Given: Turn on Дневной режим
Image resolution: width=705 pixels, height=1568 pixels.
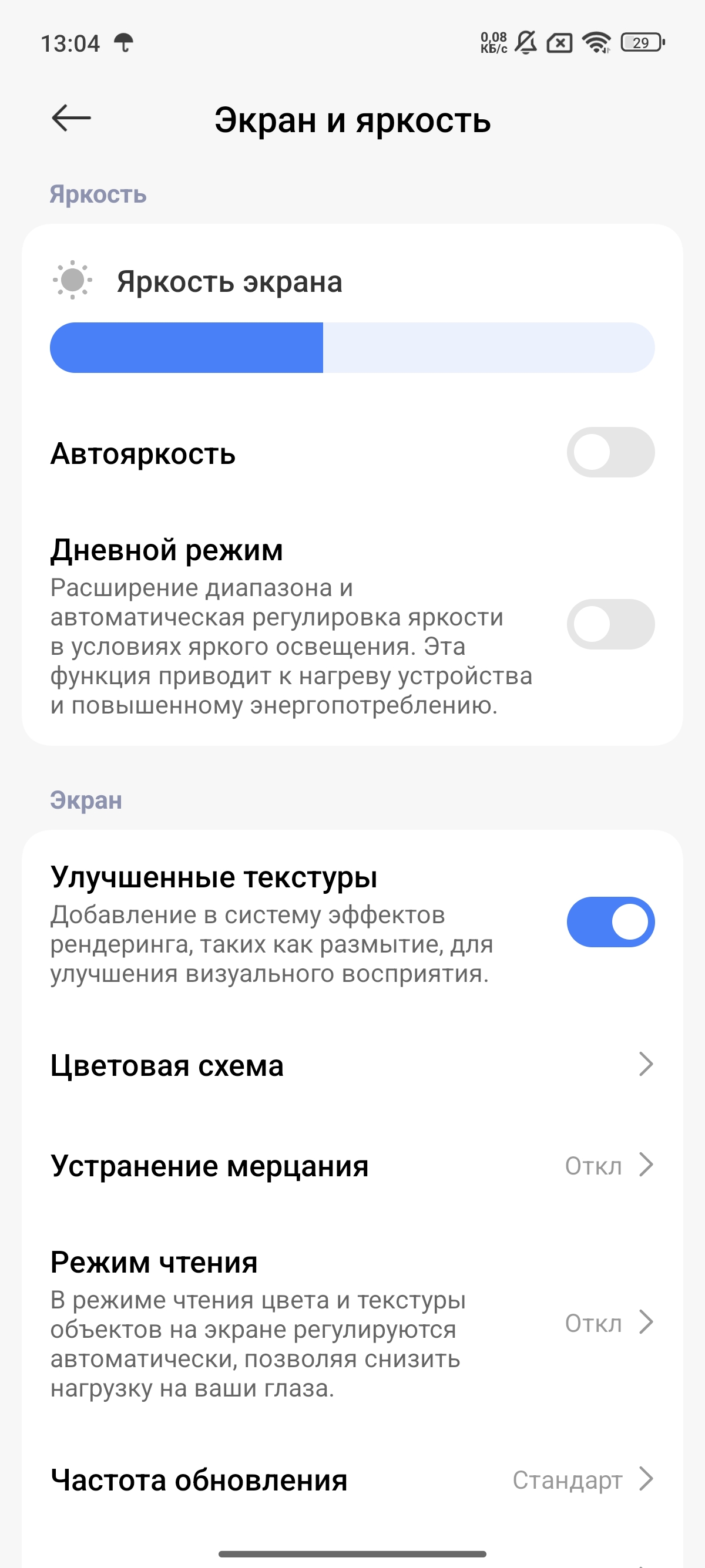Looking at the screenshot, I should 610,624.
